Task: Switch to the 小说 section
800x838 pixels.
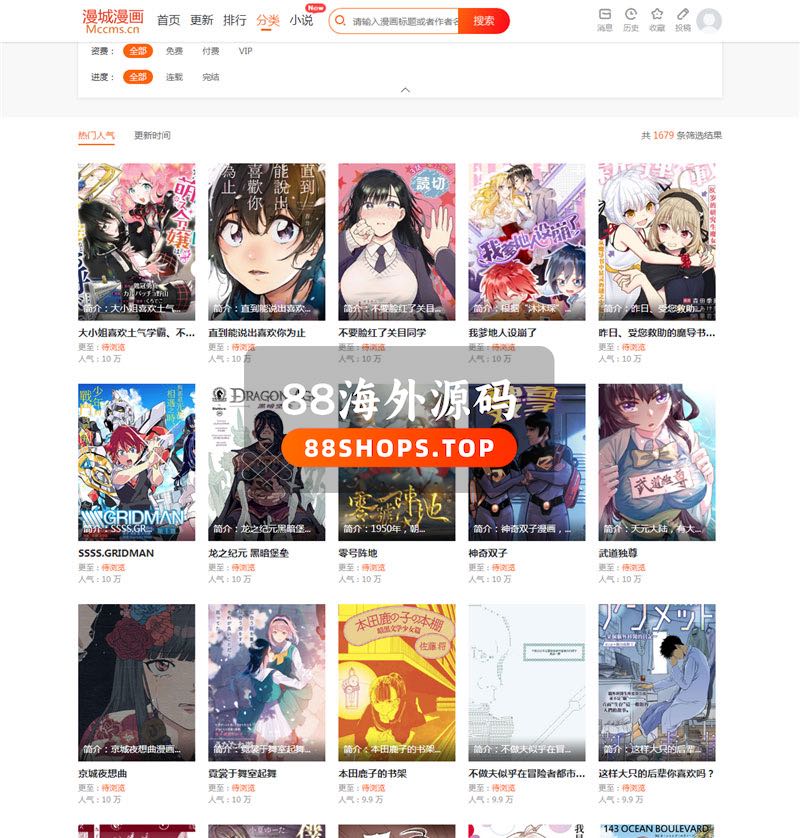Action: pyautogui.click(x=301, y=20)
